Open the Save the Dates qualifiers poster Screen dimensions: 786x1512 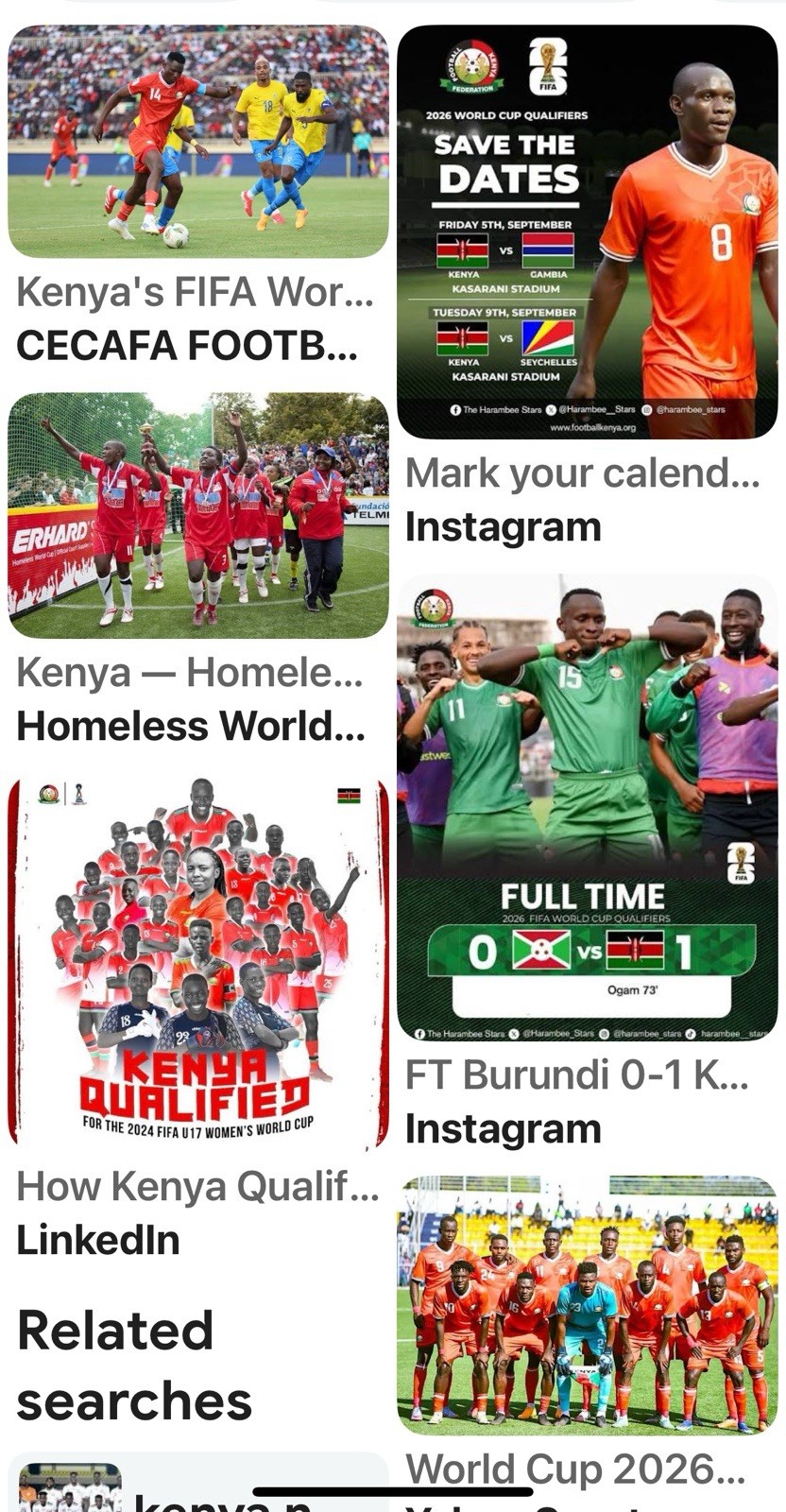coord(587,232)
